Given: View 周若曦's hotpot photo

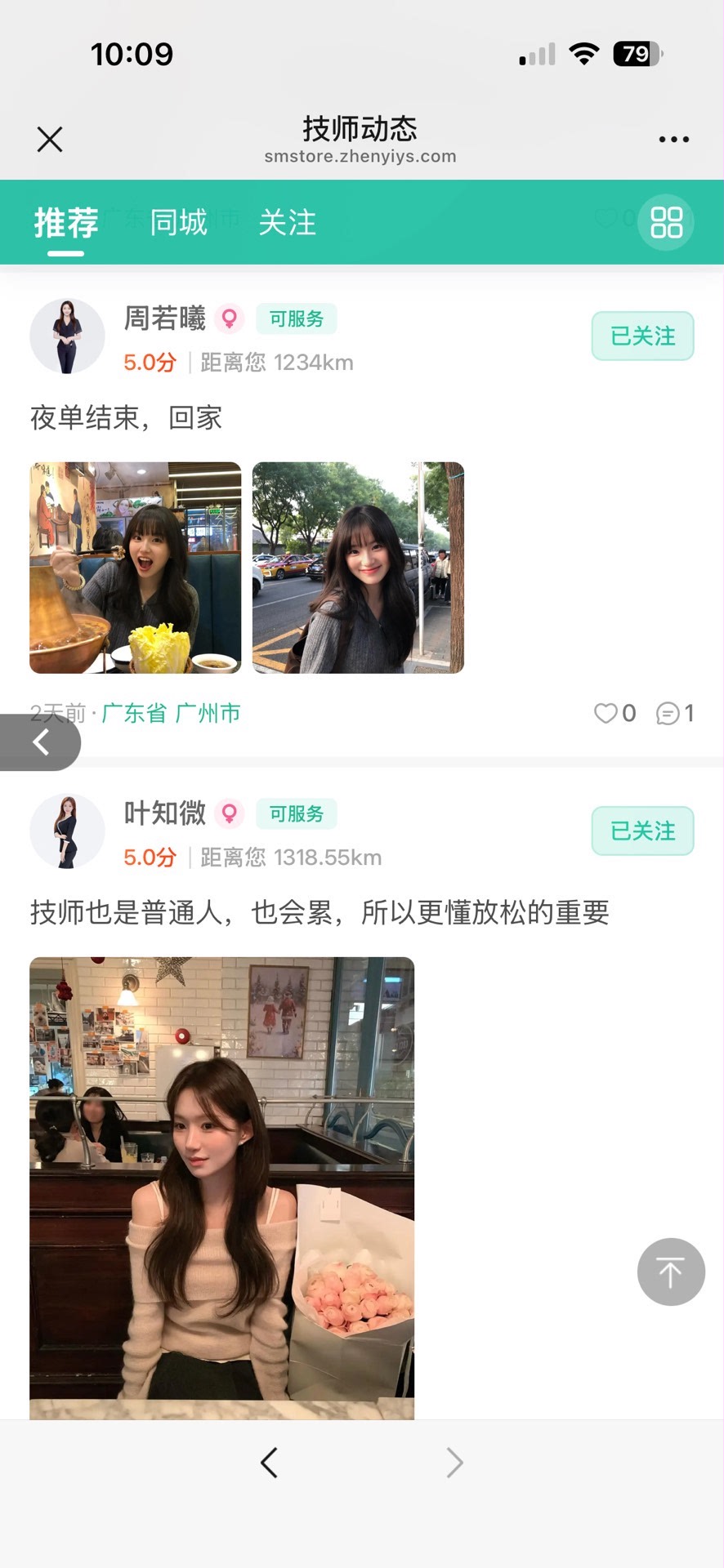Looking at the screenshot, I should 136,568.
